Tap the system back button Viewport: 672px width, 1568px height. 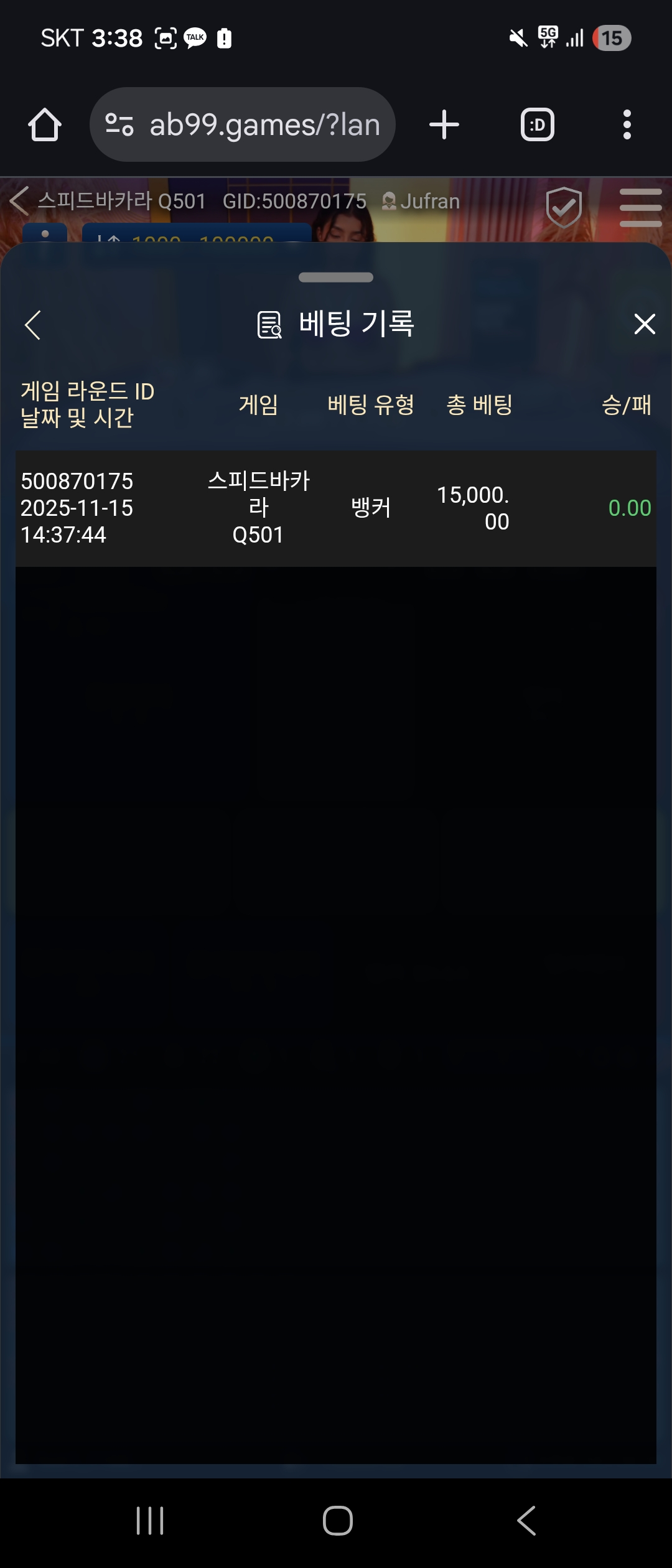click(x=526, y=1521)
